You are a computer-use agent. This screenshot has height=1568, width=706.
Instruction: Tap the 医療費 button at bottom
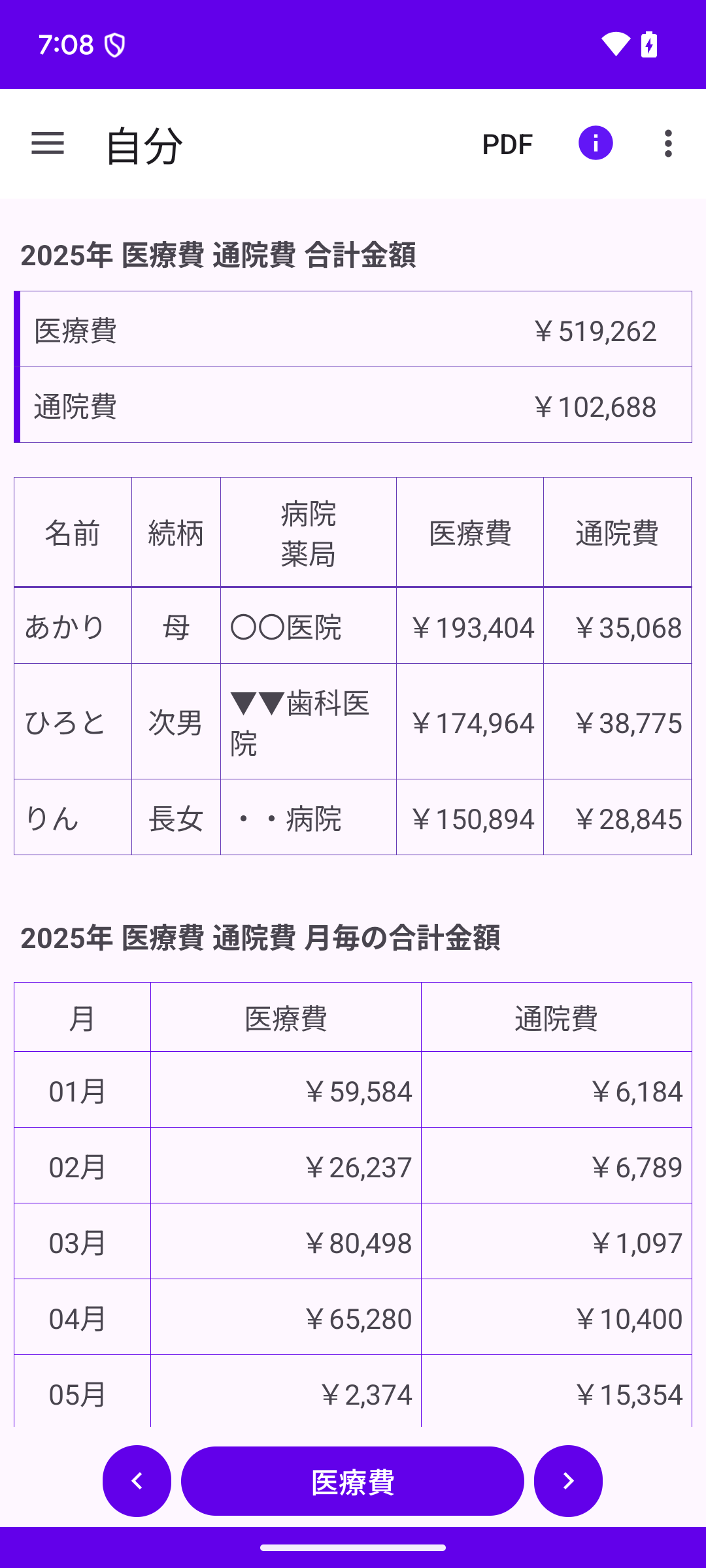[352, 1481]
